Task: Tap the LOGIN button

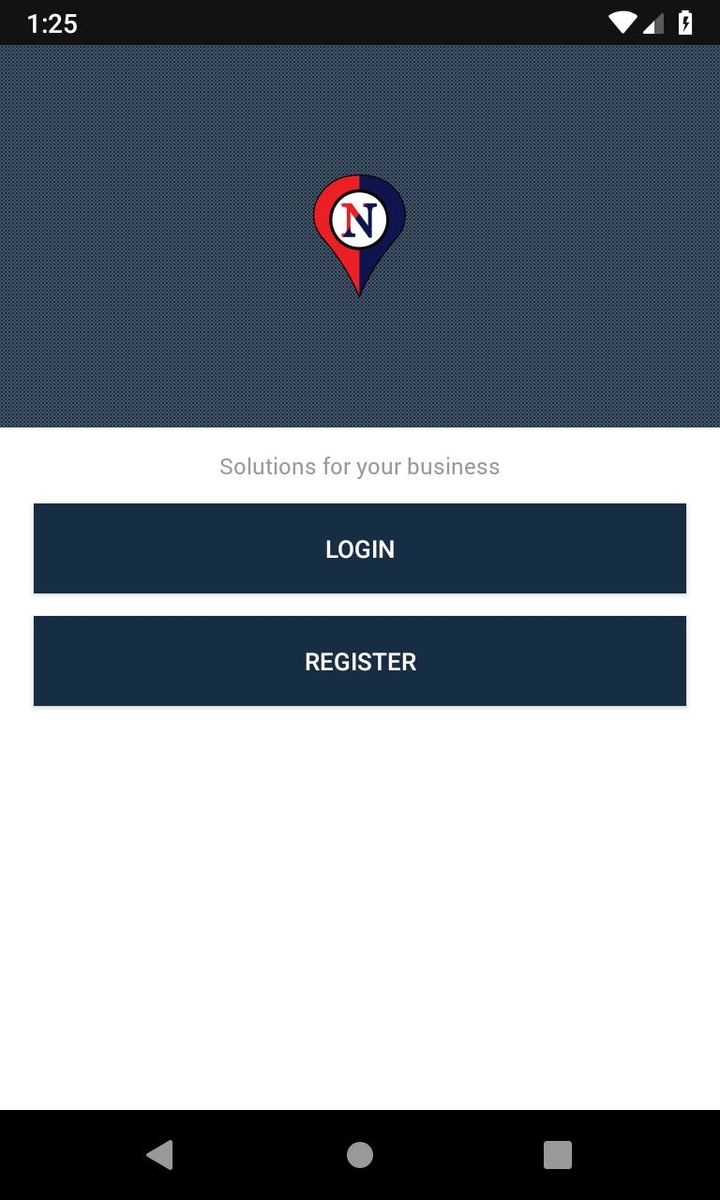Action: tap(360, 549)
